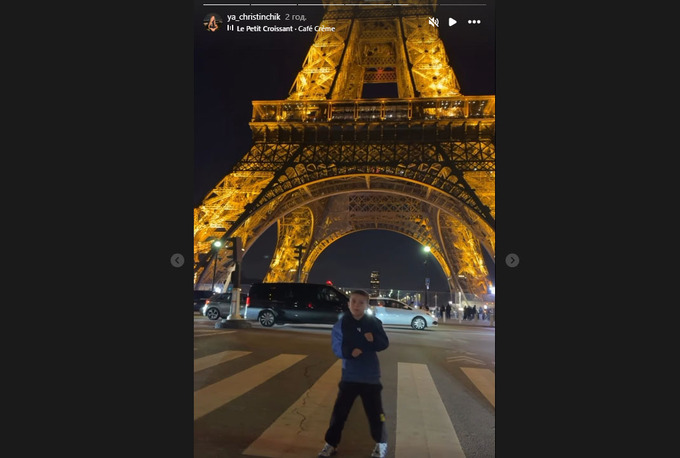The width and height of the screenshot is (680, 458).
Task: Tap the play button on the story
Action: pyautogui.click(x=453, y=22)
